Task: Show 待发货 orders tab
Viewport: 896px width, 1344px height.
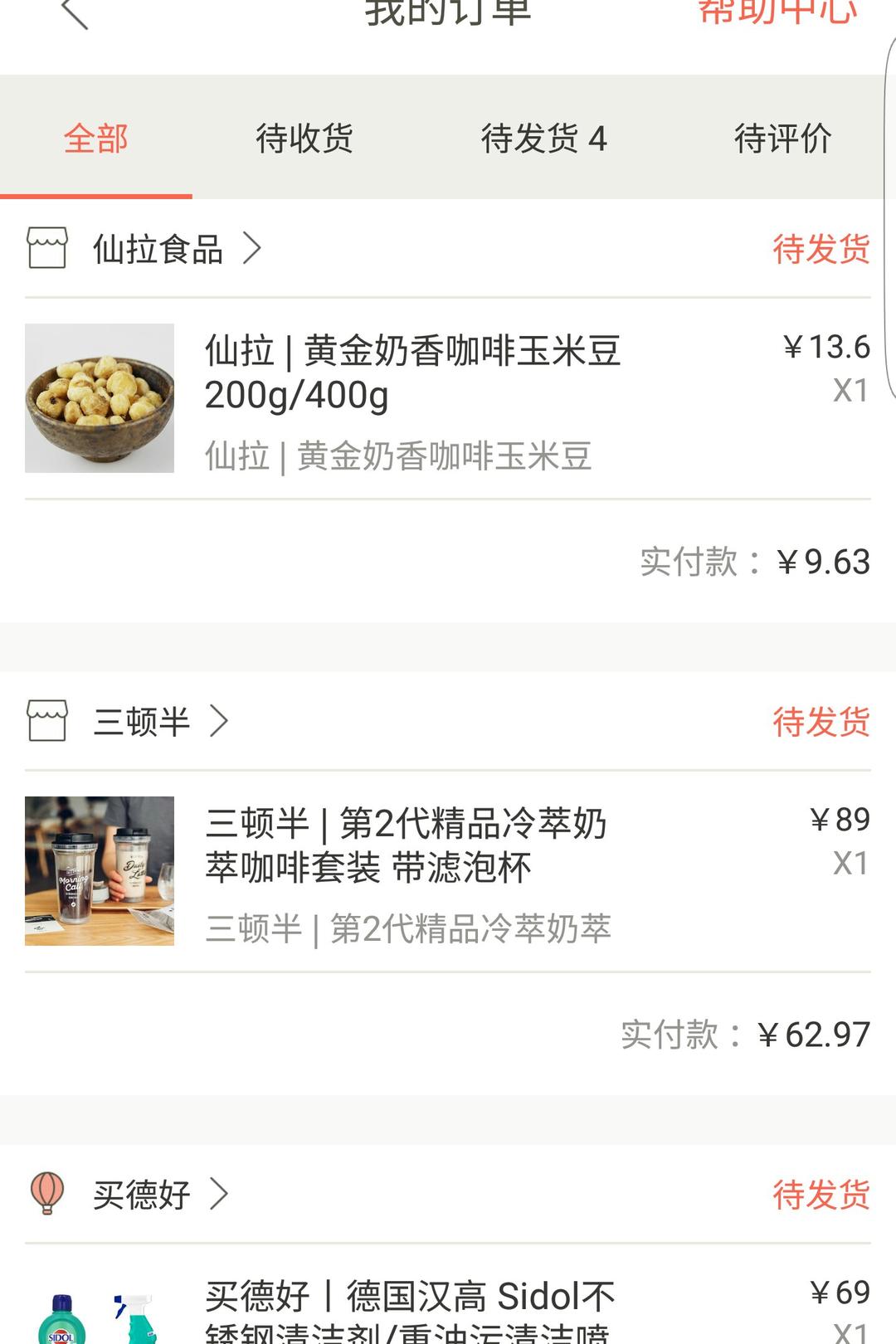Action: 543,139
